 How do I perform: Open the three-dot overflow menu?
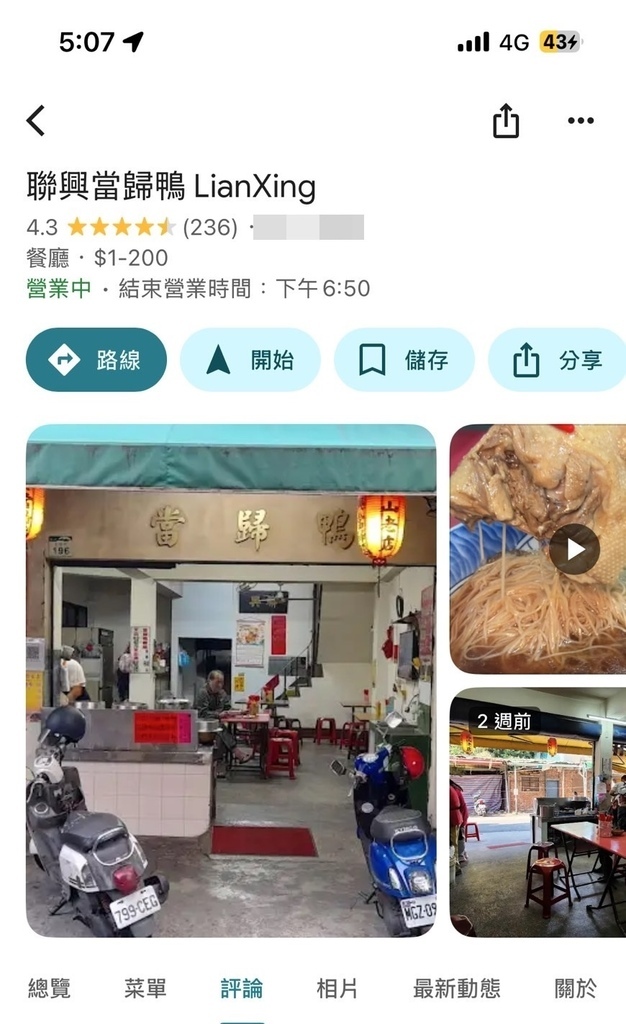[x=580, y=120]
